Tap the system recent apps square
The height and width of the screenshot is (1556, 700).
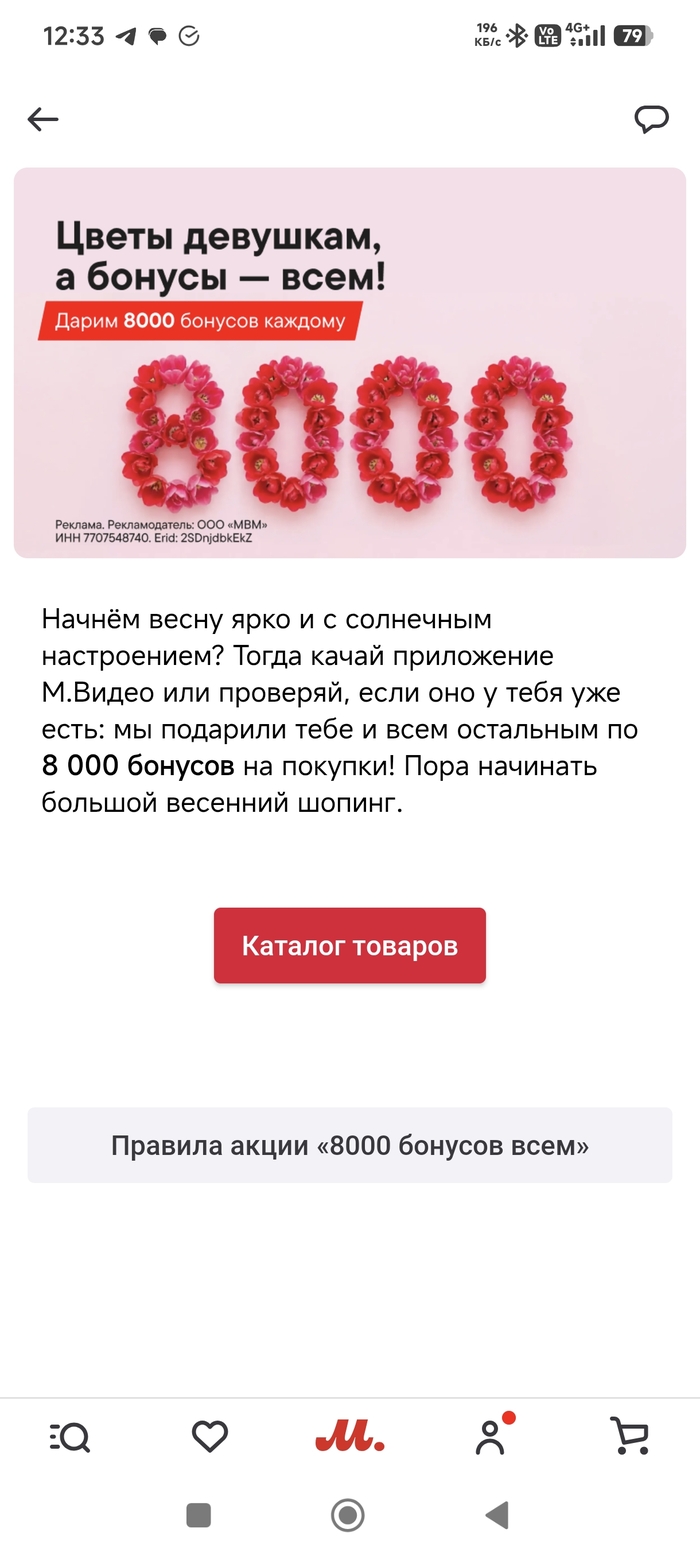(199, 1515)
